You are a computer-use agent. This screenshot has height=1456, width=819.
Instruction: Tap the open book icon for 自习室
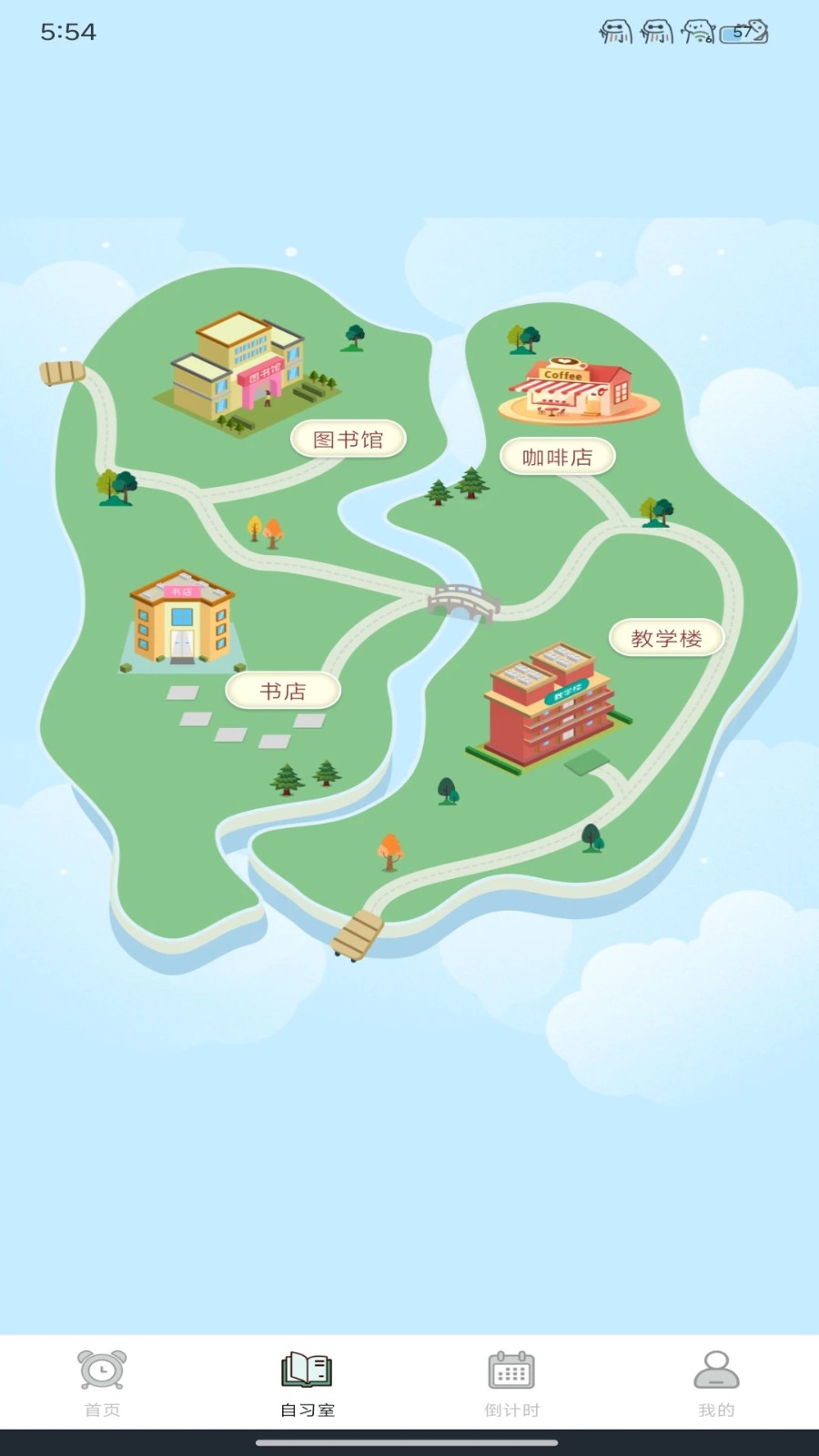click(306, 1370)
